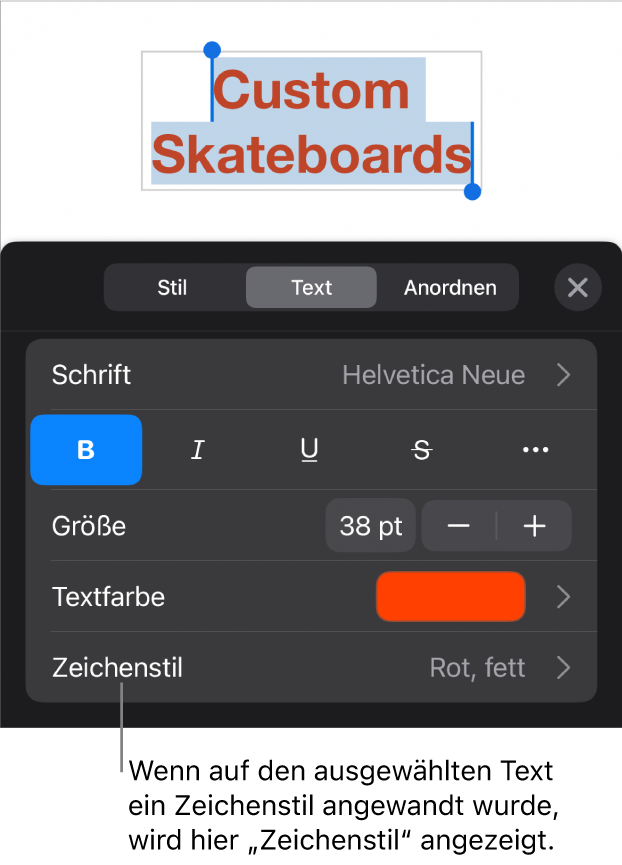The image size is (622, 865).
Task: Apply italic formatting
Action: coord(198,450)
